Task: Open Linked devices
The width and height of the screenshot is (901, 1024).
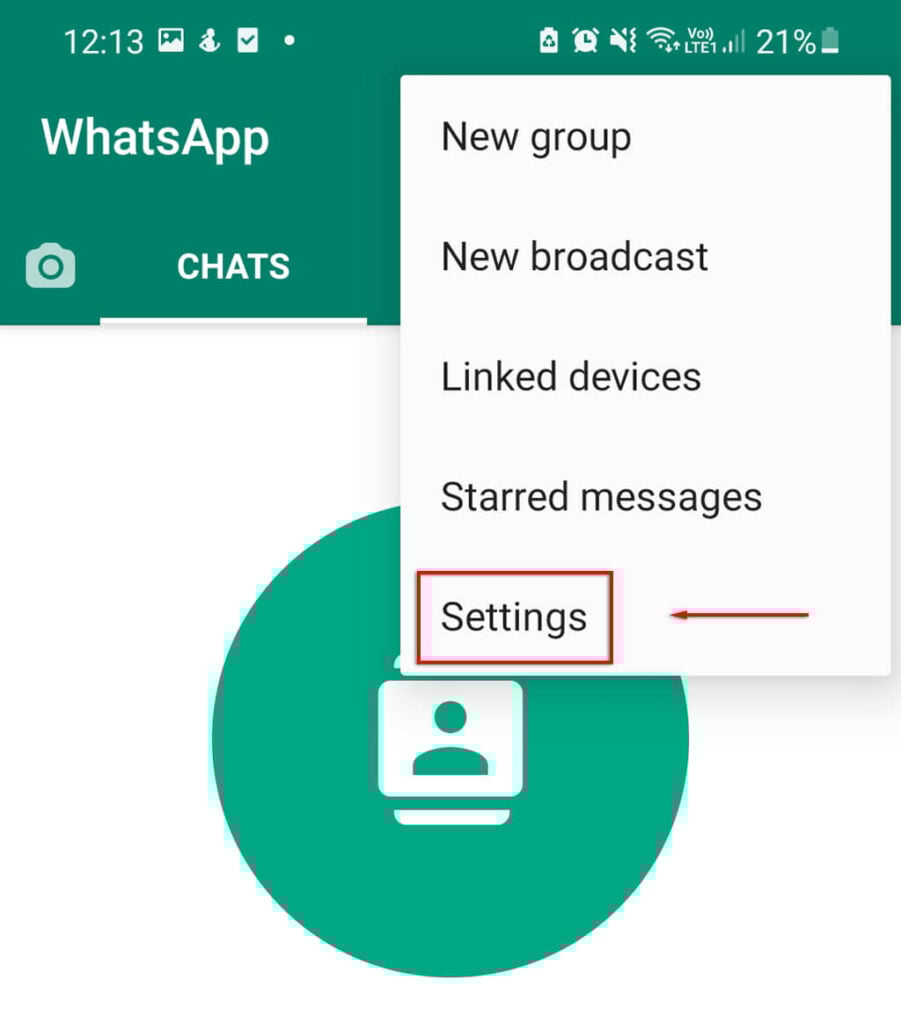Action: 571,377
